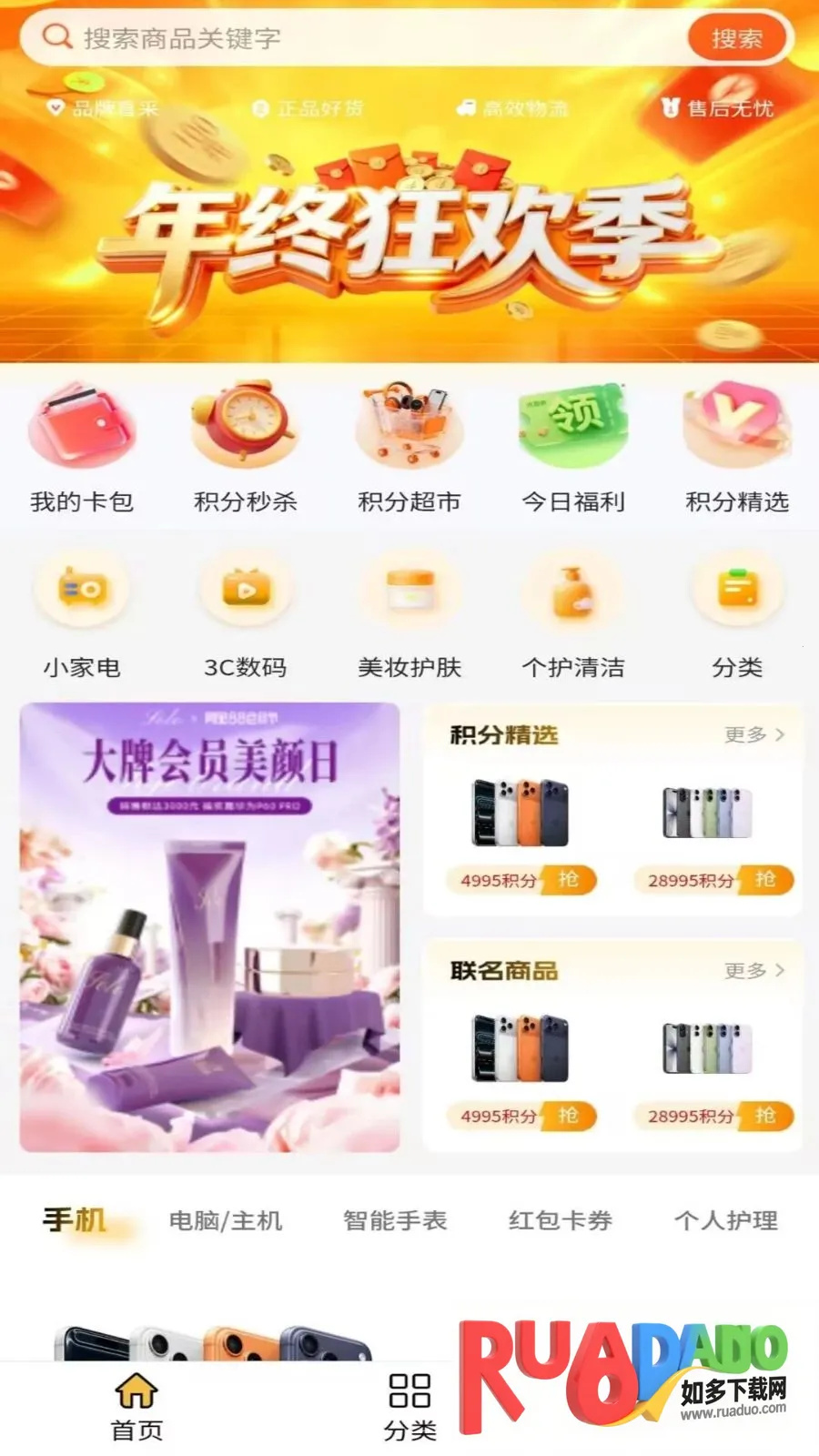
Task: Open 我的卡包
Action: pos(82,448)
